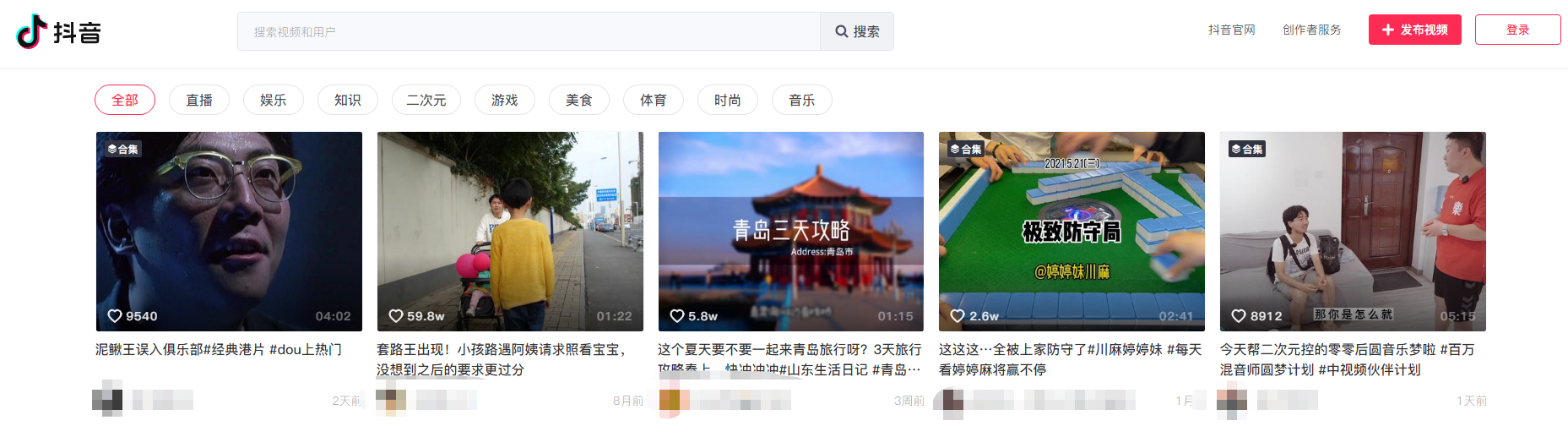
Task: Show the 美食 category
Action: coord(579,100)
